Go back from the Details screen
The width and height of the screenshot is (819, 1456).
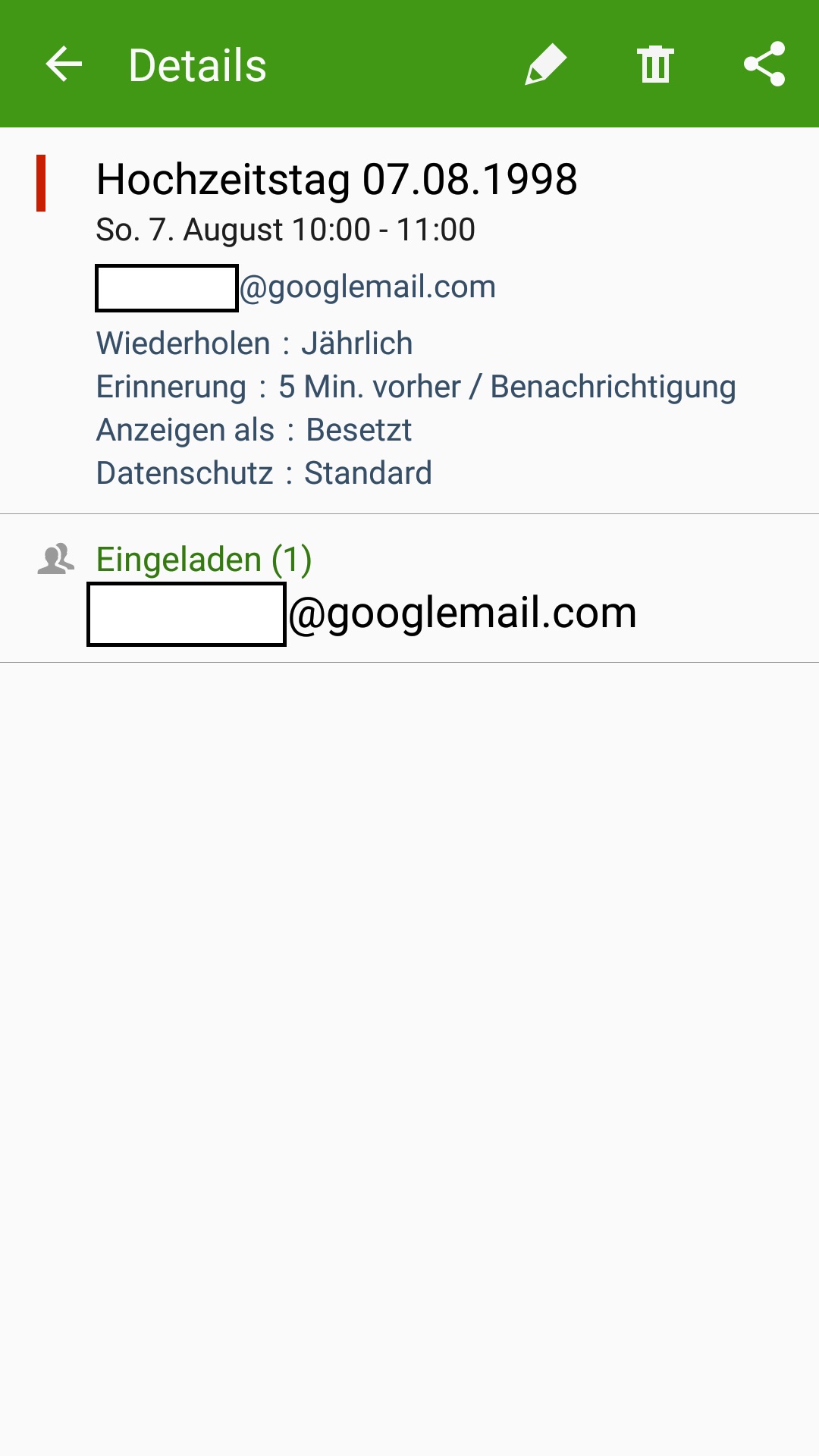tap(64, 64)
